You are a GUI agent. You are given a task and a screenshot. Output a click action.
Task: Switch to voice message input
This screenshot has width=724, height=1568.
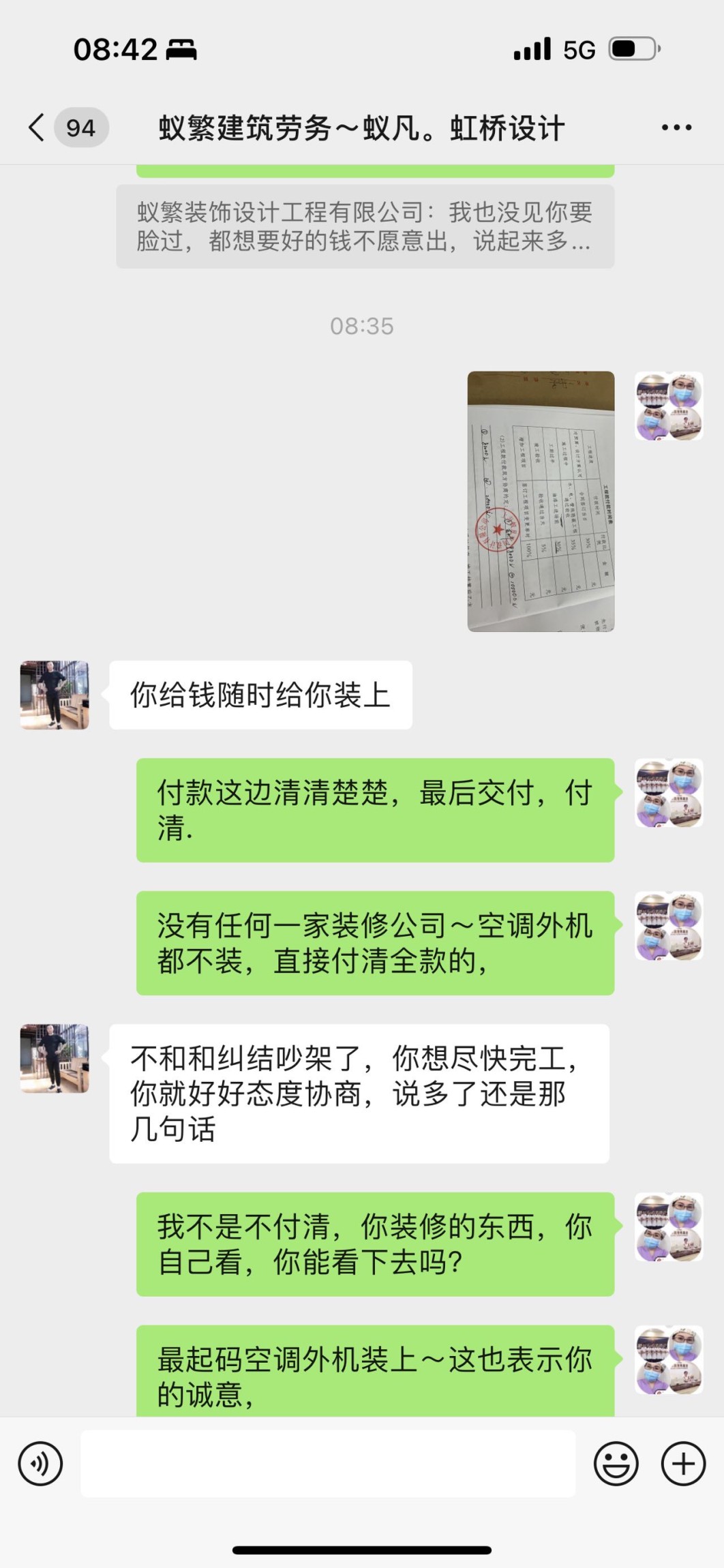40,1463
